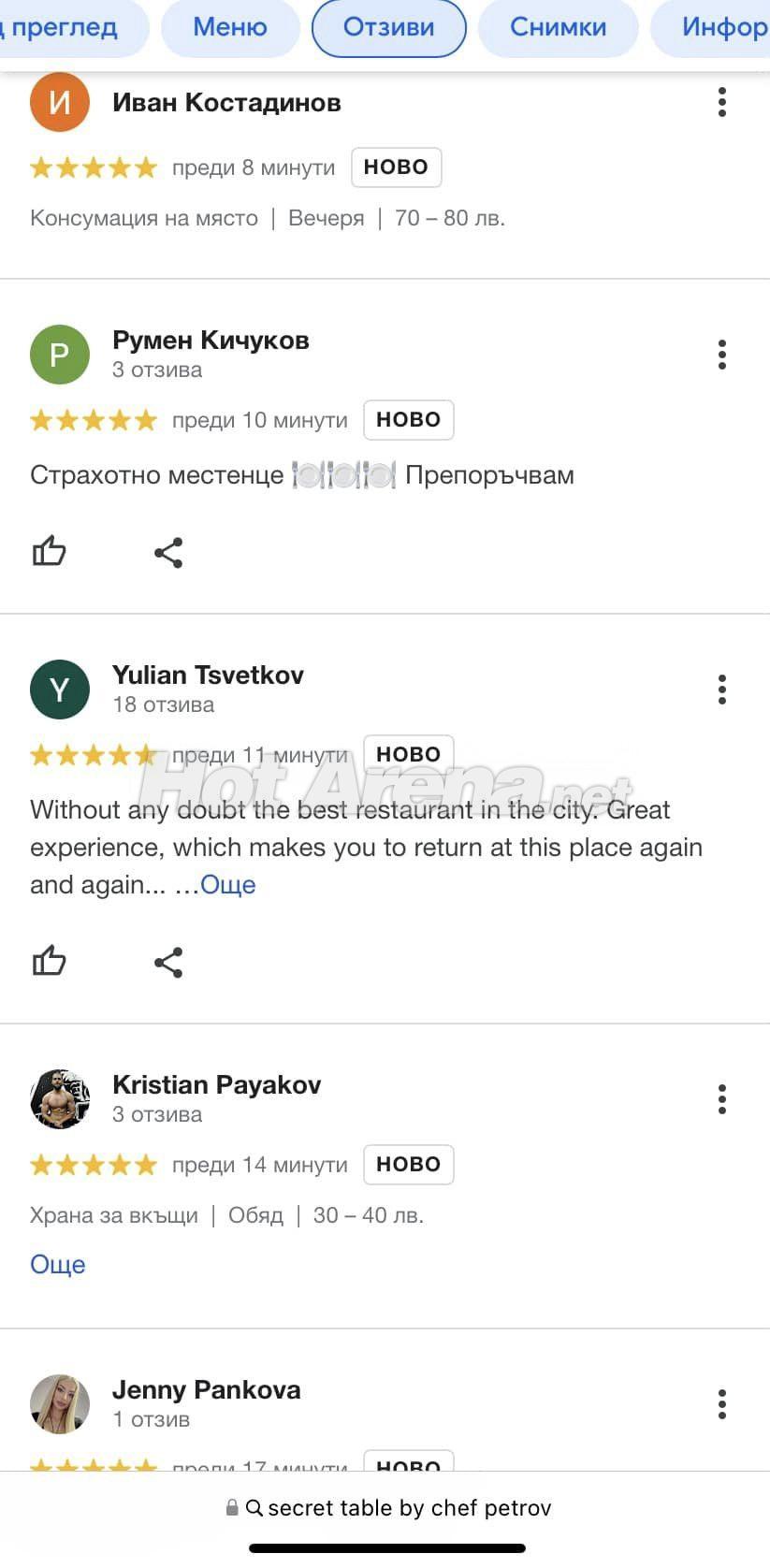The width and height of the screenshot is (770, 1568).
Task: Tap the address bar showing secret table search
Action: 388,1508
